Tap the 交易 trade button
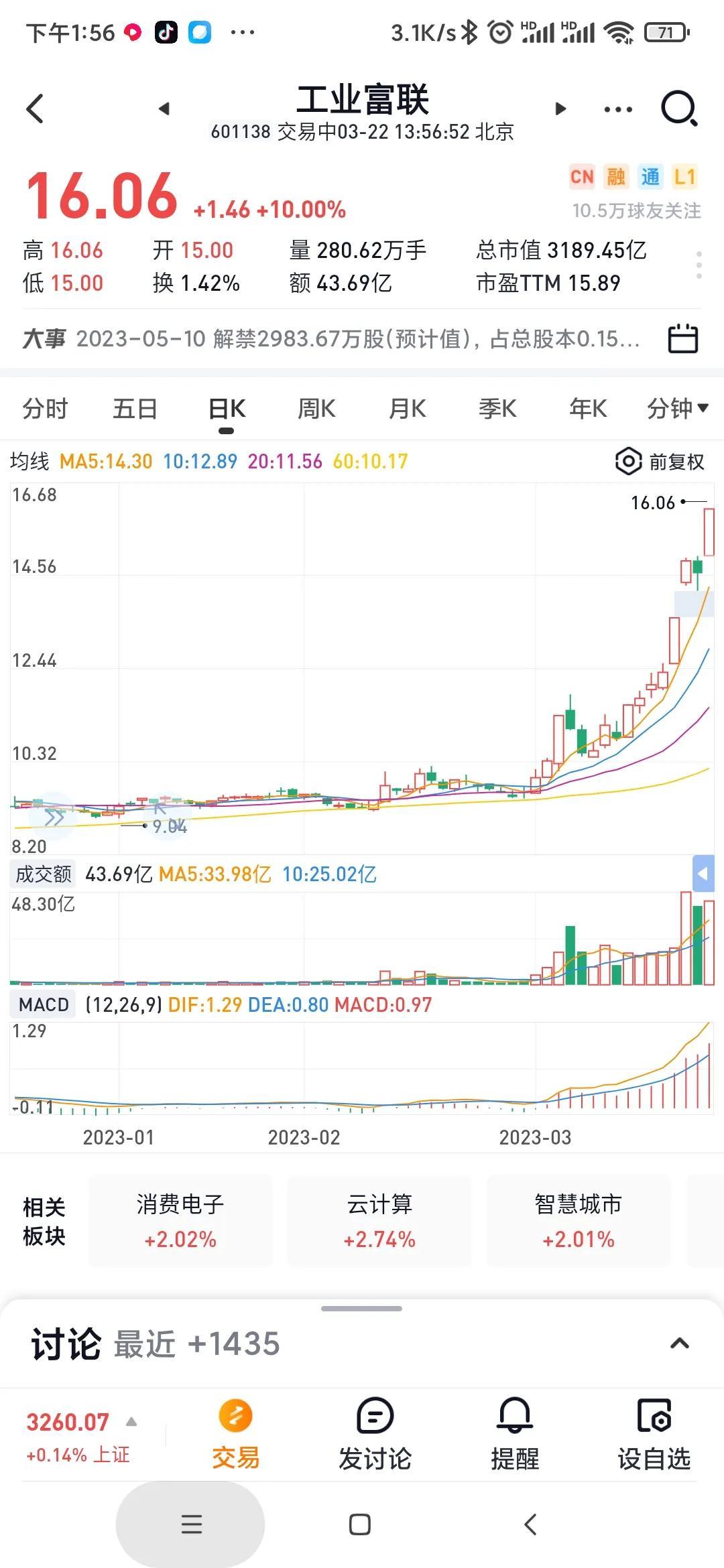 coord(235,1435)
